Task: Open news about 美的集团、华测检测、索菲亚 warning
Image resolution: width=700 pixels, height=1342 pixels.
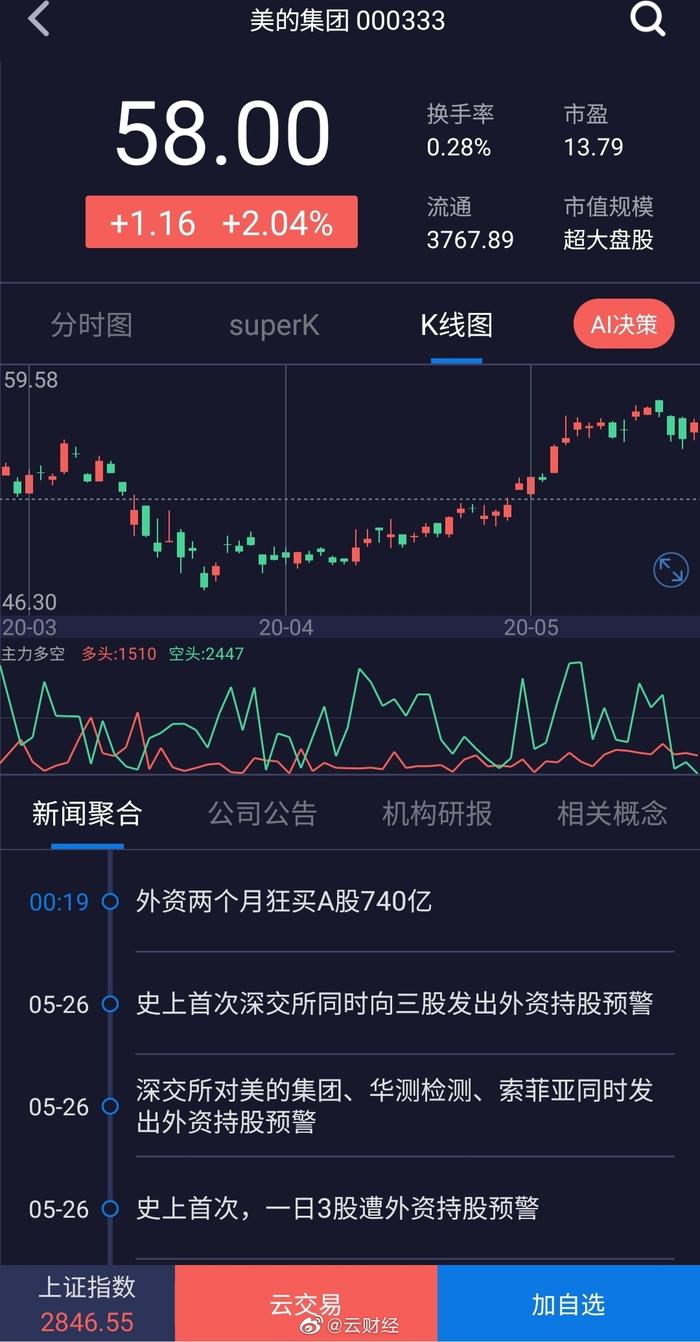Action: click(x=394, y=1106)
